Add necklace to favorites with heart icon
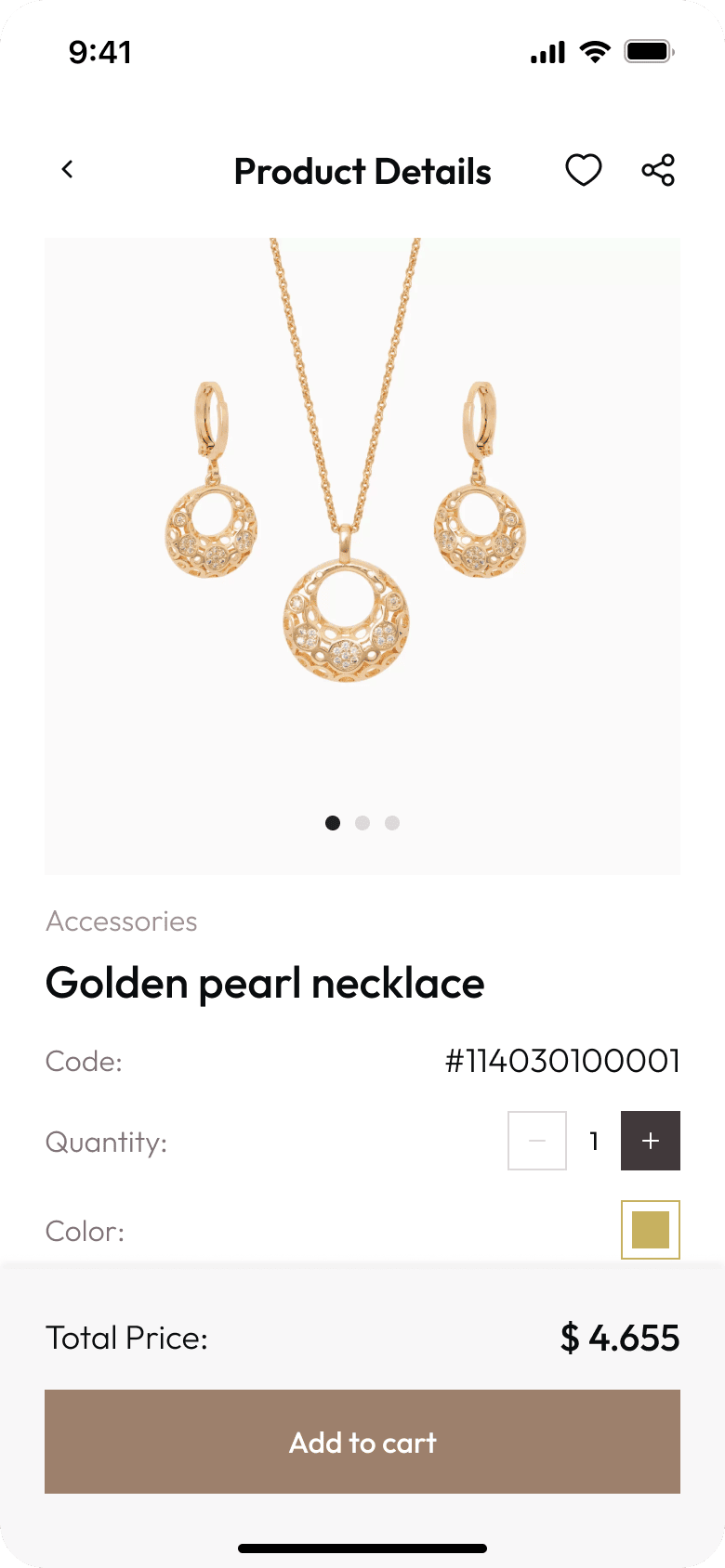 (584, 170)
